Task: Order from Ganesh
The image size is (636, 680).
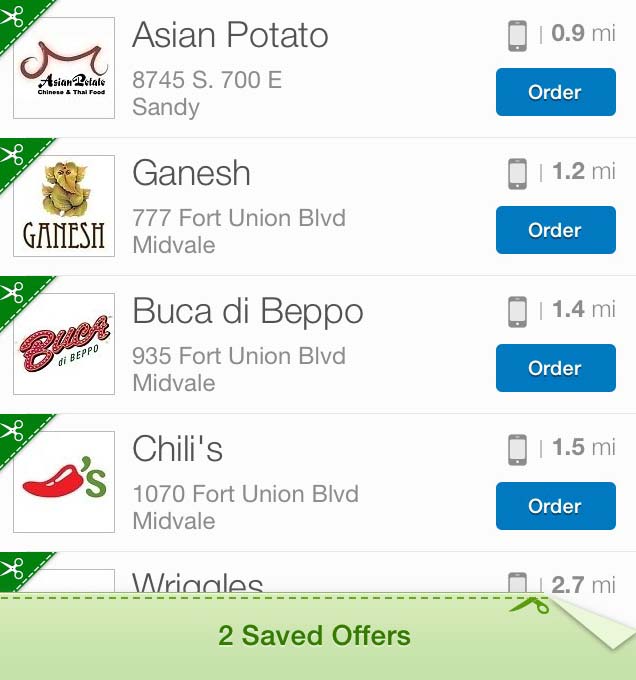Action: click(555, 231)
